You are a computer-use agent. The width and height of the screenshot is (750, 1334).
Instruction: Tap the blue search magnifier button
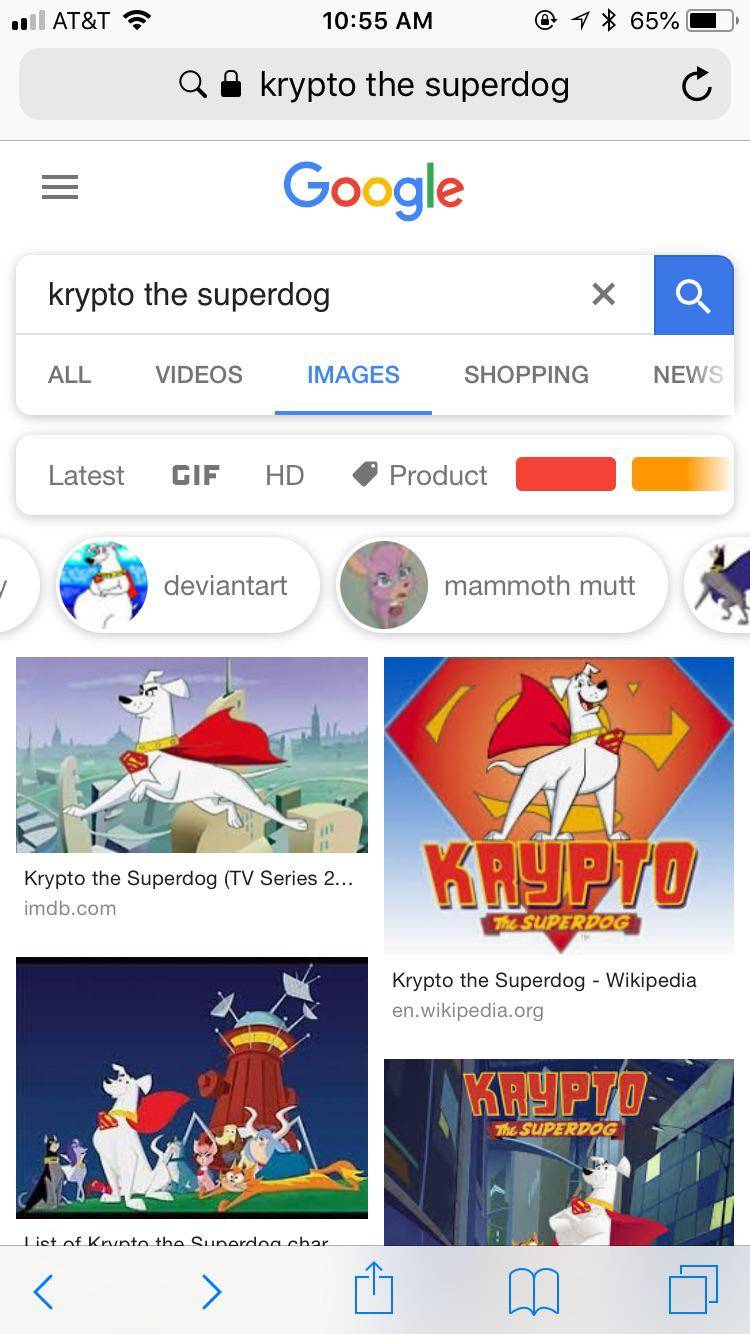(693, 295)
